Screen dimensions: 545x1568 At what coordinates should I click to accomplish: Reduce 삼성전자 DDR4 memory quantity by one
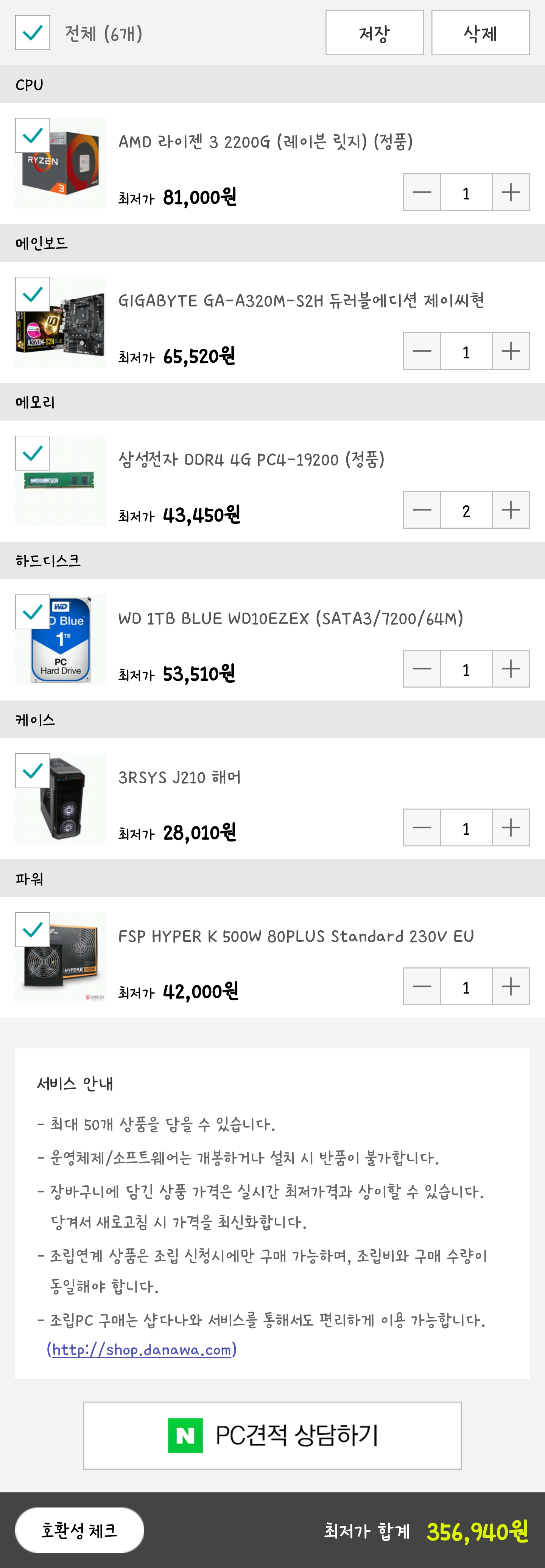(421, 510)
